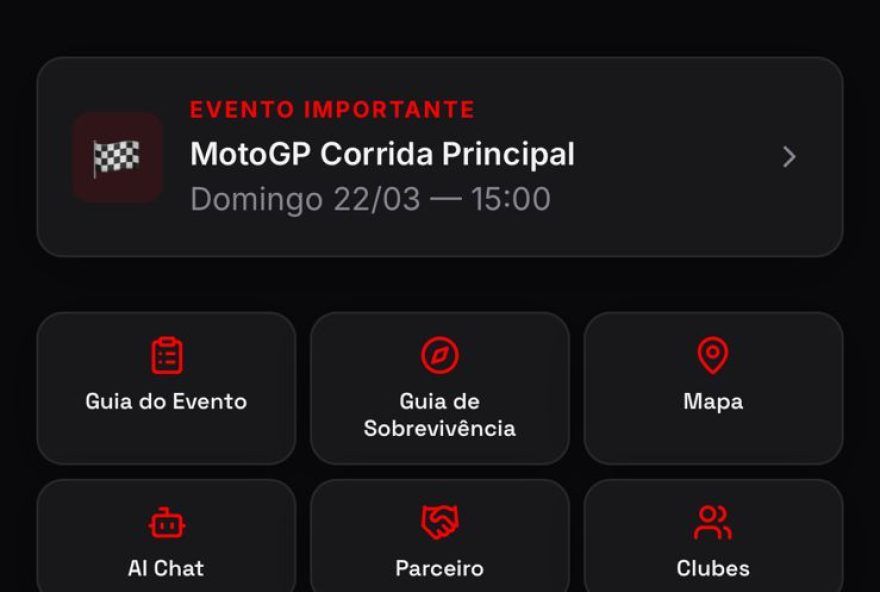Open the Mapa tile
The image size is (880, 592).
713,387
